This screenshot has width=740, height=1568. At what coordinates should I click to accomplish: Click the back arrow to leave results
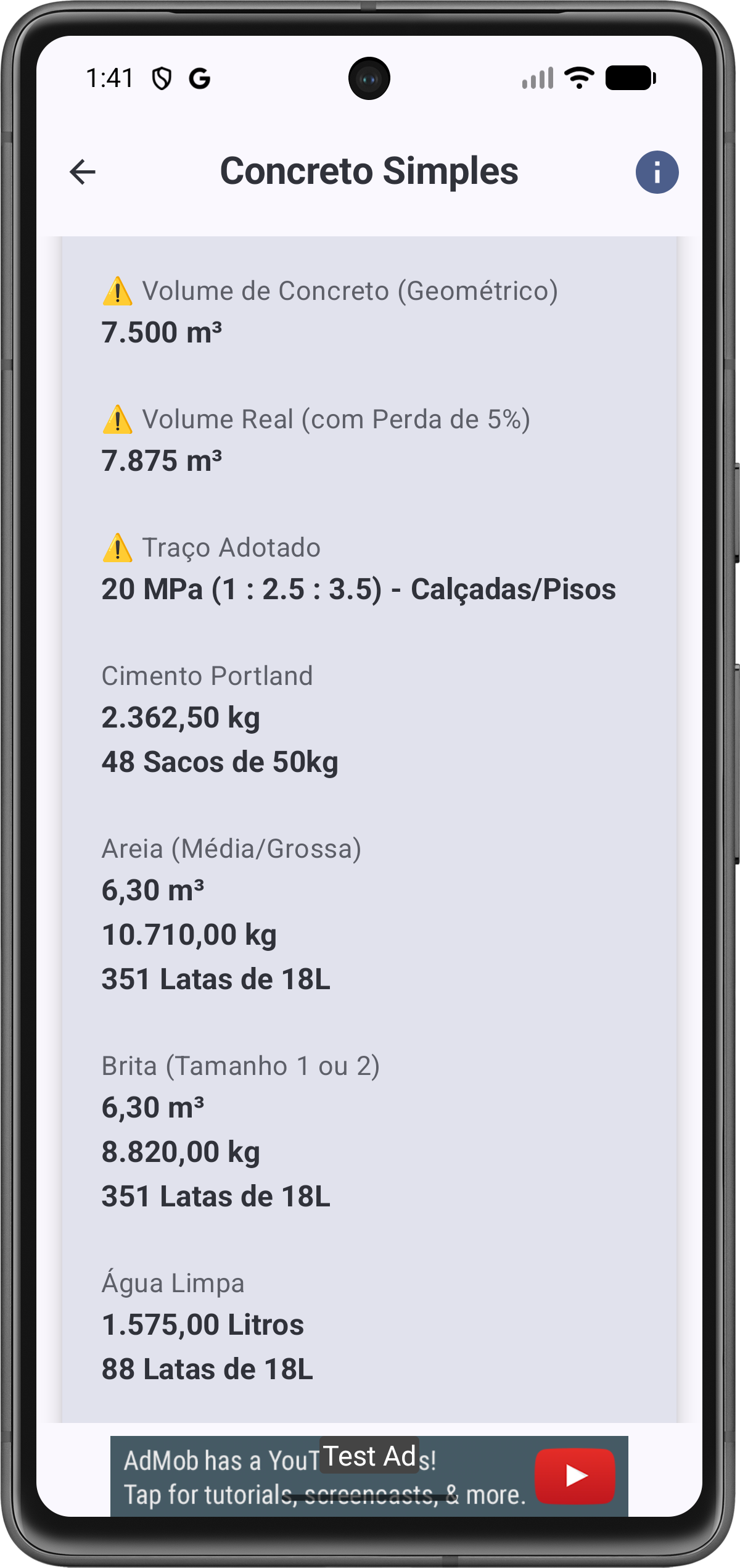click(x=82, y=173)
